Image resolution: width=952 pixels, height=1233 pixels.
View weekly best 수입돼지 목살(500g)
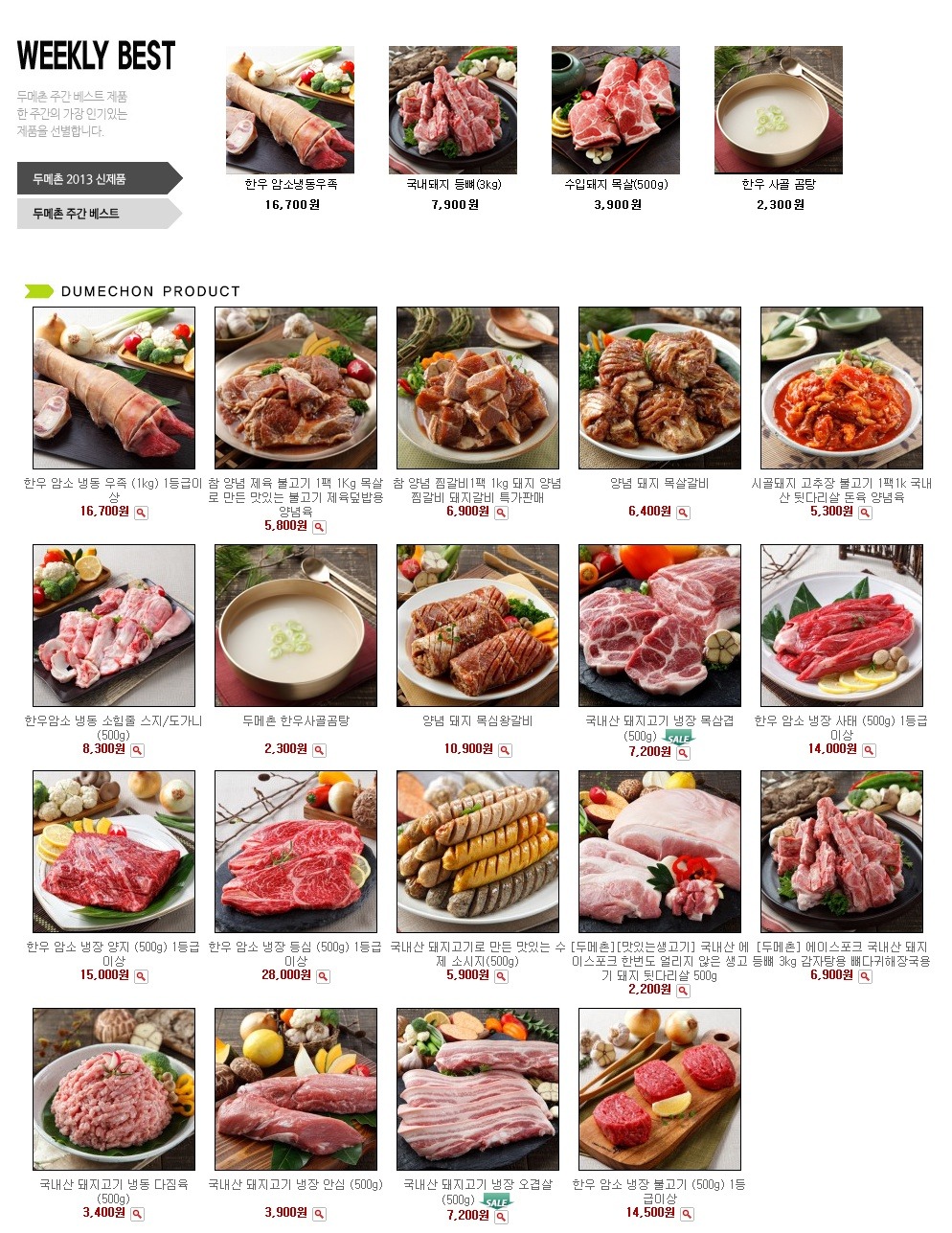615,110
